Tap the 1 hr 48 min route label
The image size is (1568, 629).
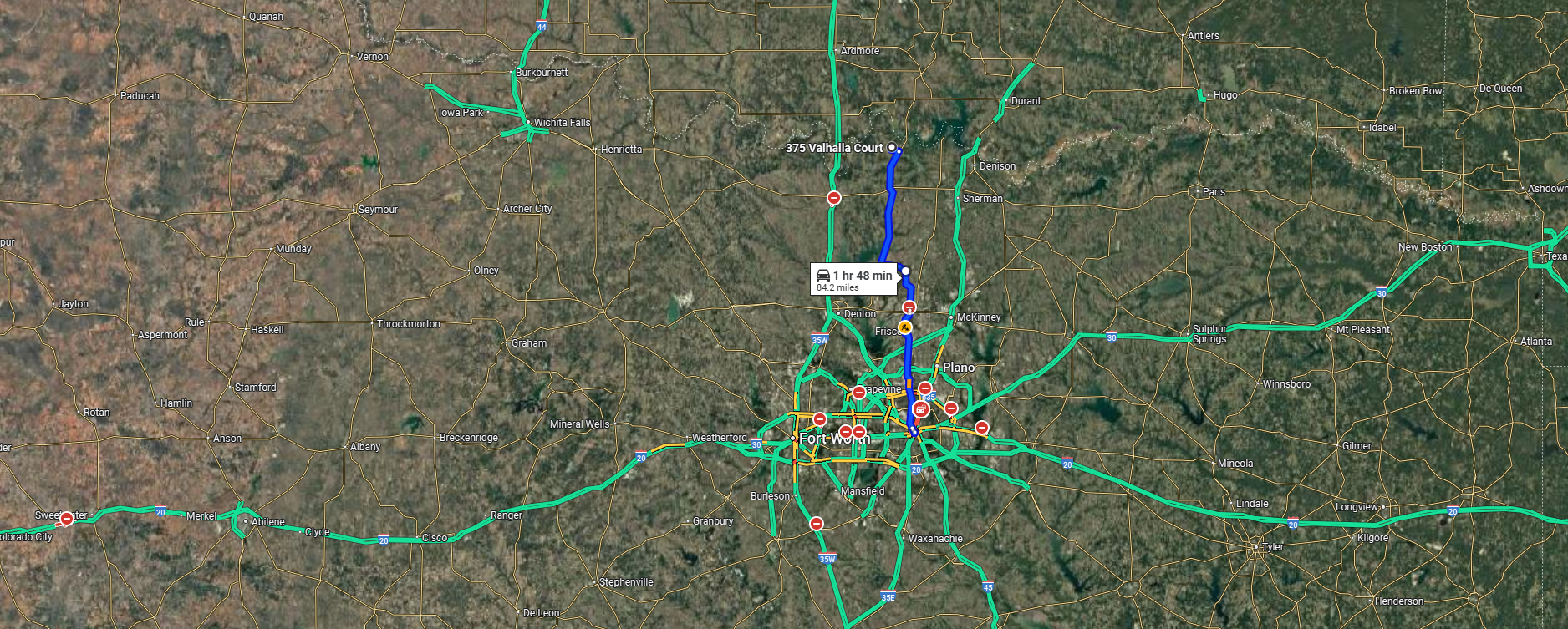pos(854,280)
